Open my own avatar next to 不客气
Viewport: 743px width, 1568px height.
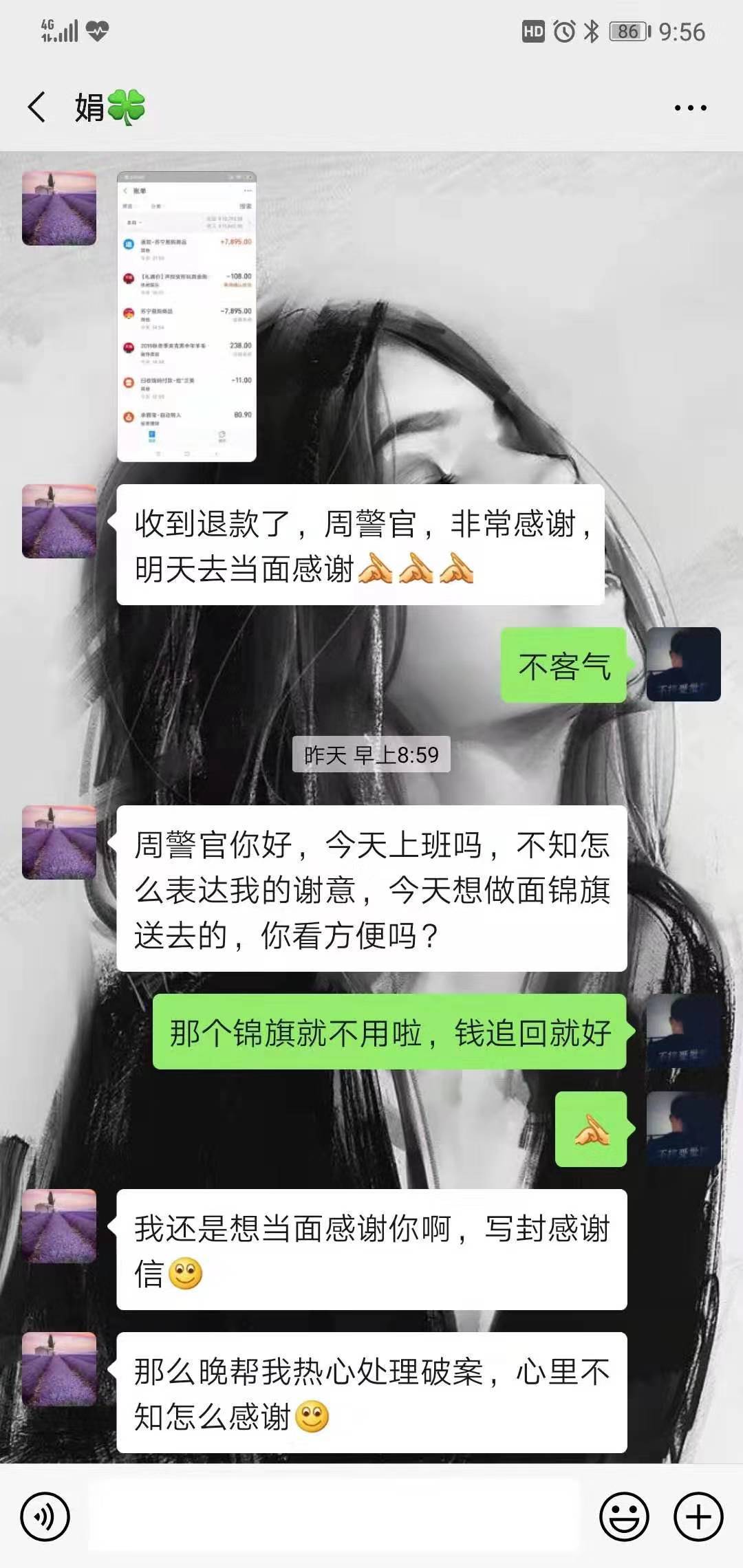[x=683, y=664]
